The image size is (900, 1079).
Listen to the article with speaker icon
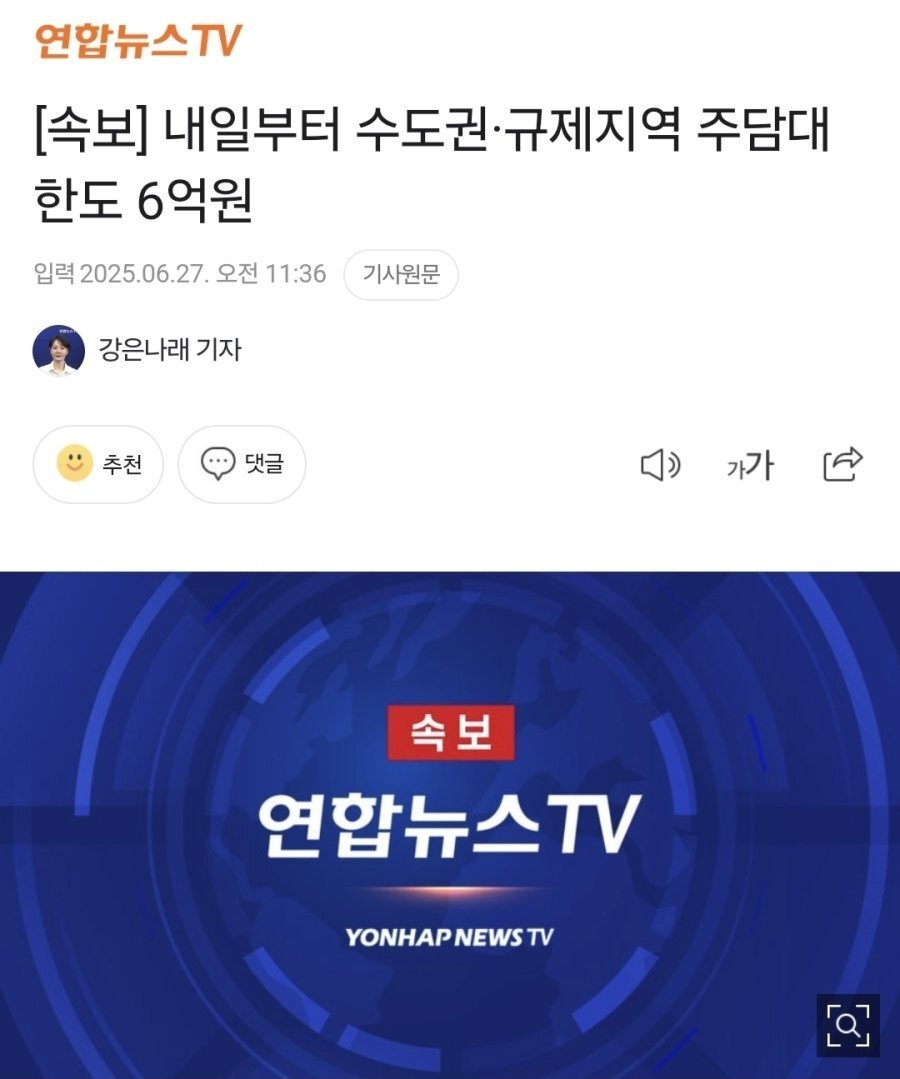pyautogui.click(x=660, y=465)
